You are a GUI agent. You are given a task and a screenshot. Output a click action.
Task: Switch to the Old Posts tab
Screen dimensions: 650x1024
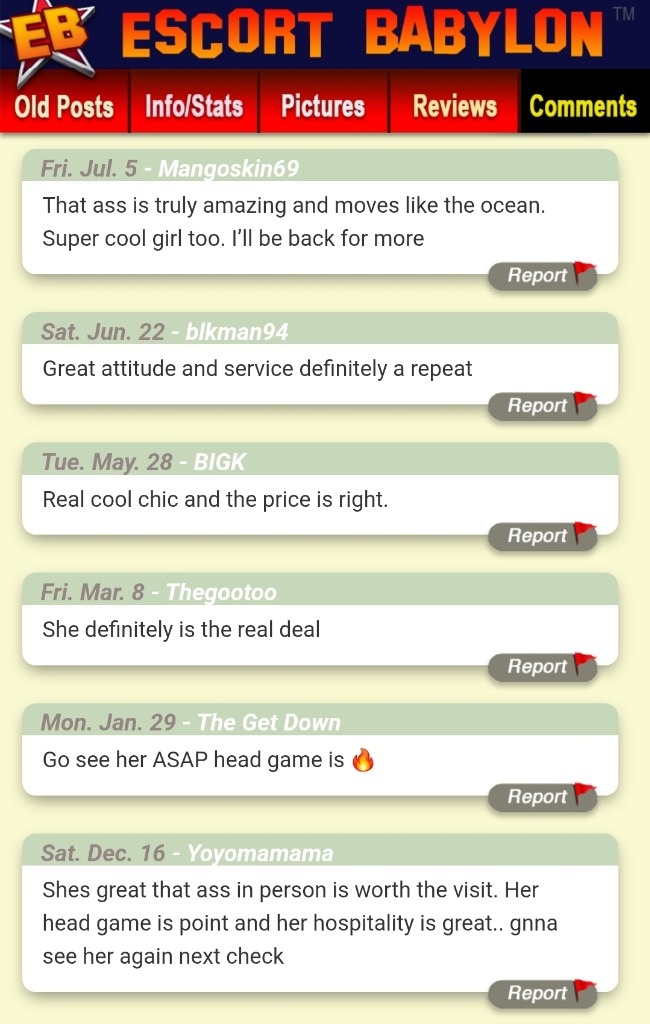click(x=64, y=106)
